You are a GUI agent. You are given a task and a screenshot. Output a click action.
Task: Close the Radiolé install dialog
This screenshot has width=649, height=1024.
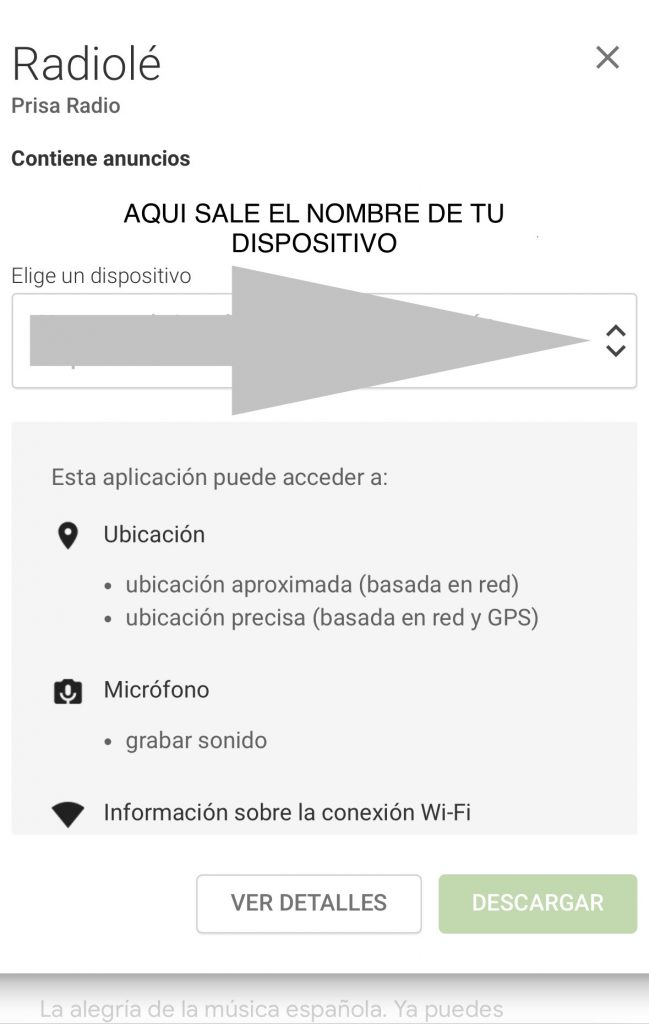[607, 58]
